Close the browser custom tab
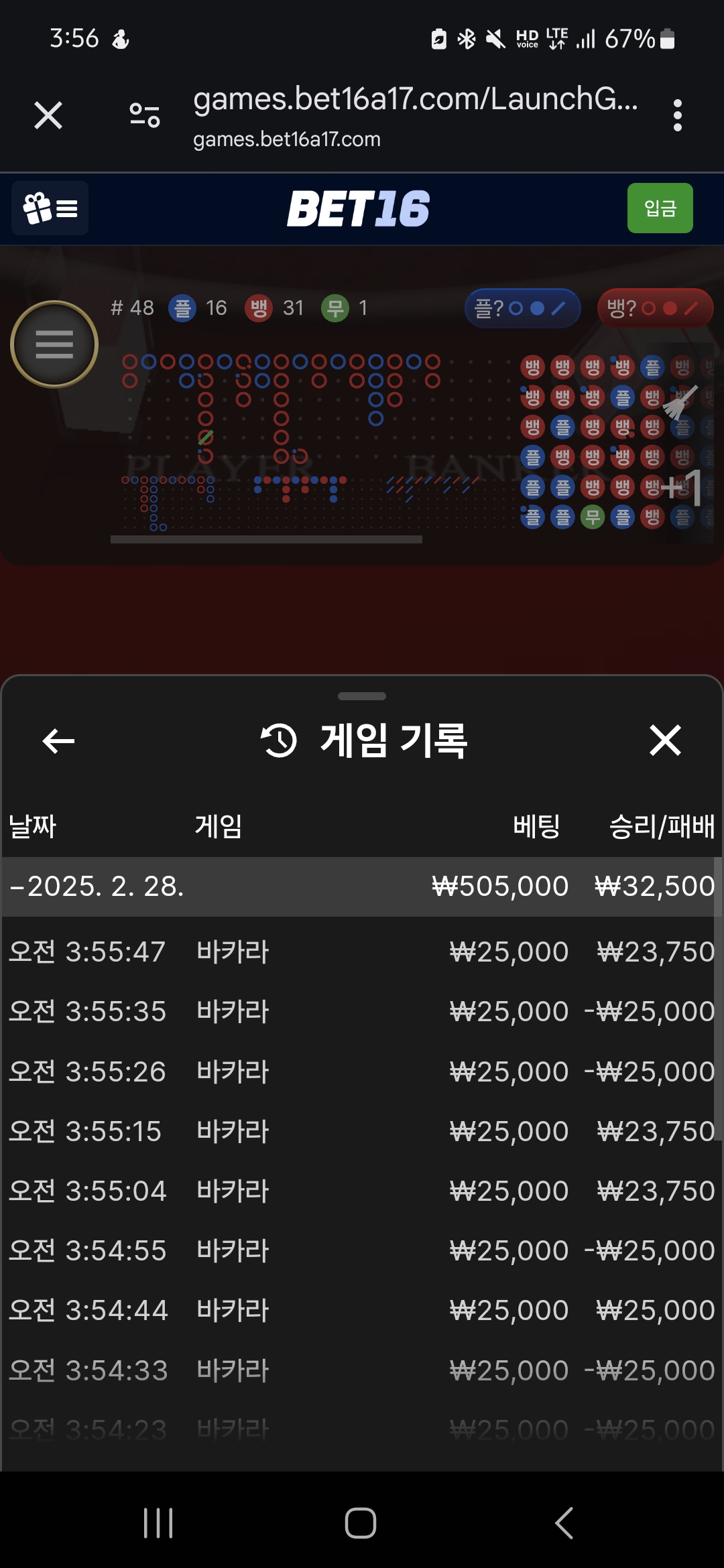Viewport: 724px width, 1568px height. click(x=48, y=115)
